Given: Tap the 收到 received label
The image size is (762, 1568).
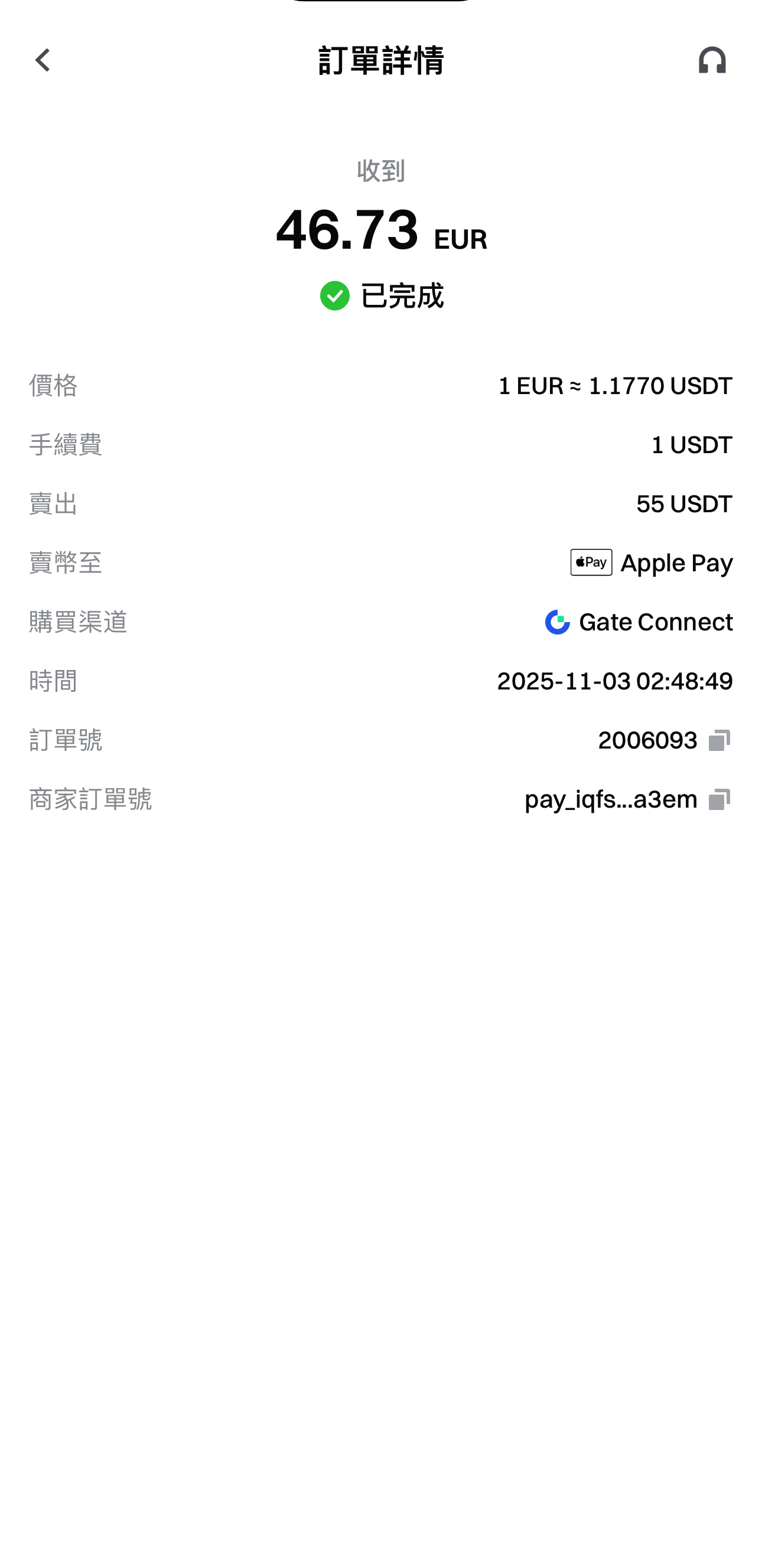Looking at the screenshot, I should 380,171.
